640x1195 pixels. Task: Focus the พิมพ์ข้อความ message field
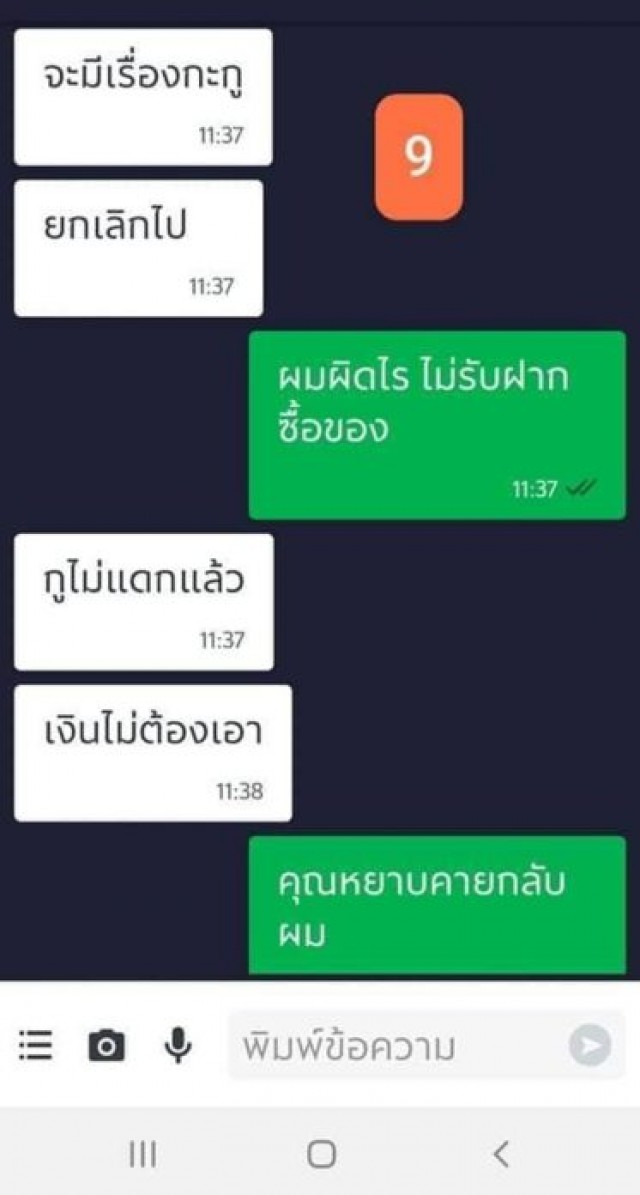395,1046
